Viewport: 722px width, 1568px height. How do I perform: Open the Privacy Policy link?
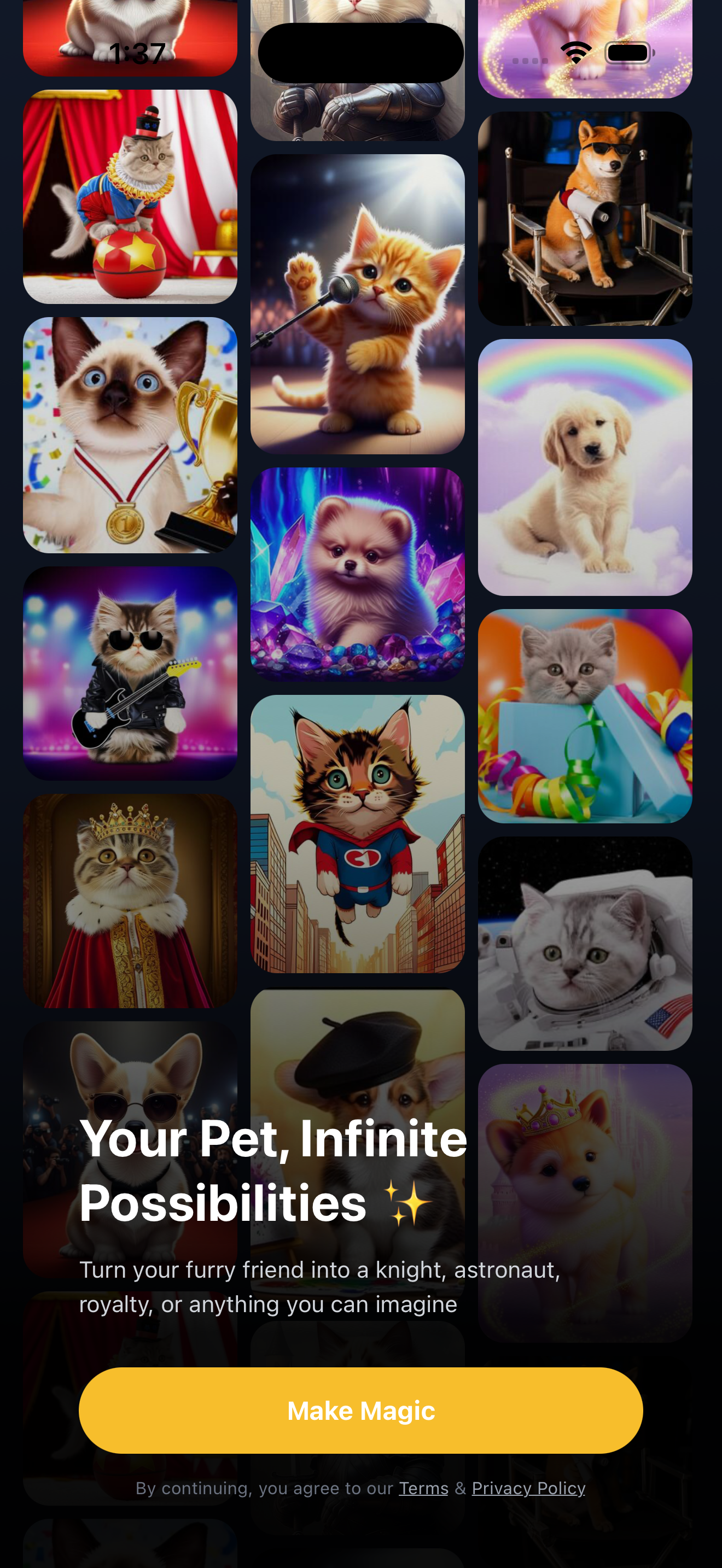click(527, 1488)
